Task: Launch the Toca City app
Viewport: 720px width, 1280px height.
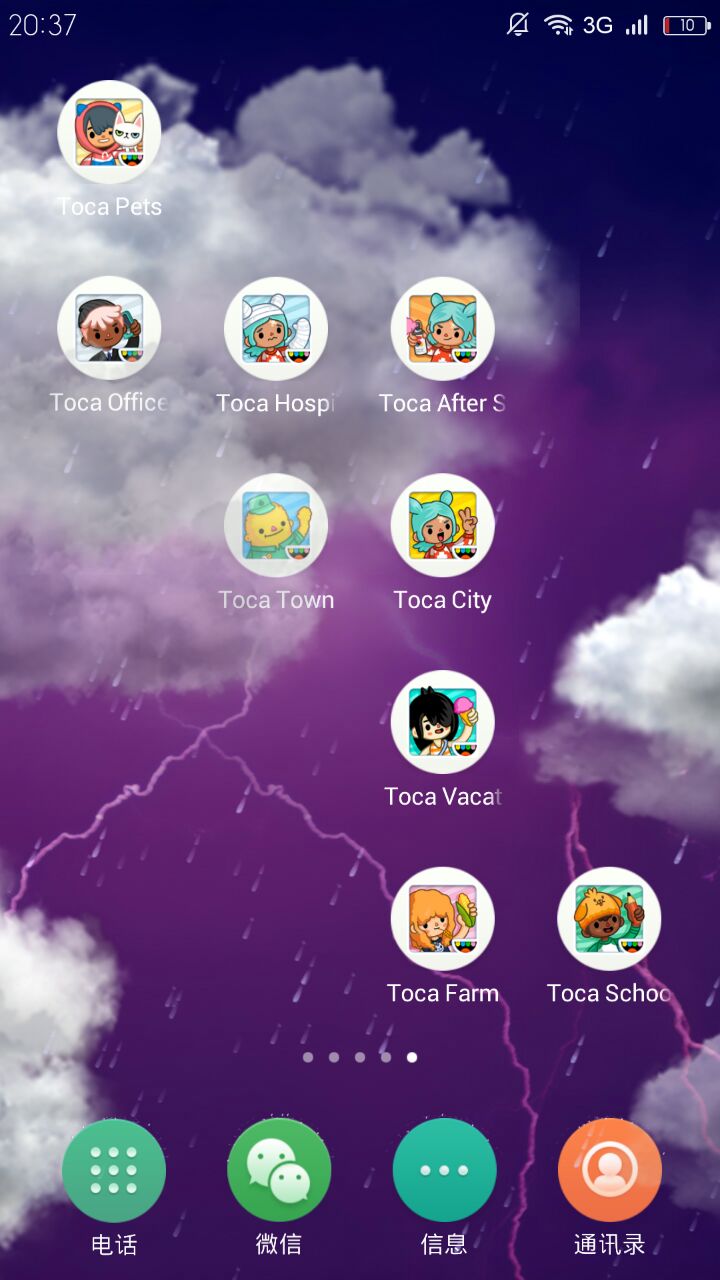Action: click(442, 525)
